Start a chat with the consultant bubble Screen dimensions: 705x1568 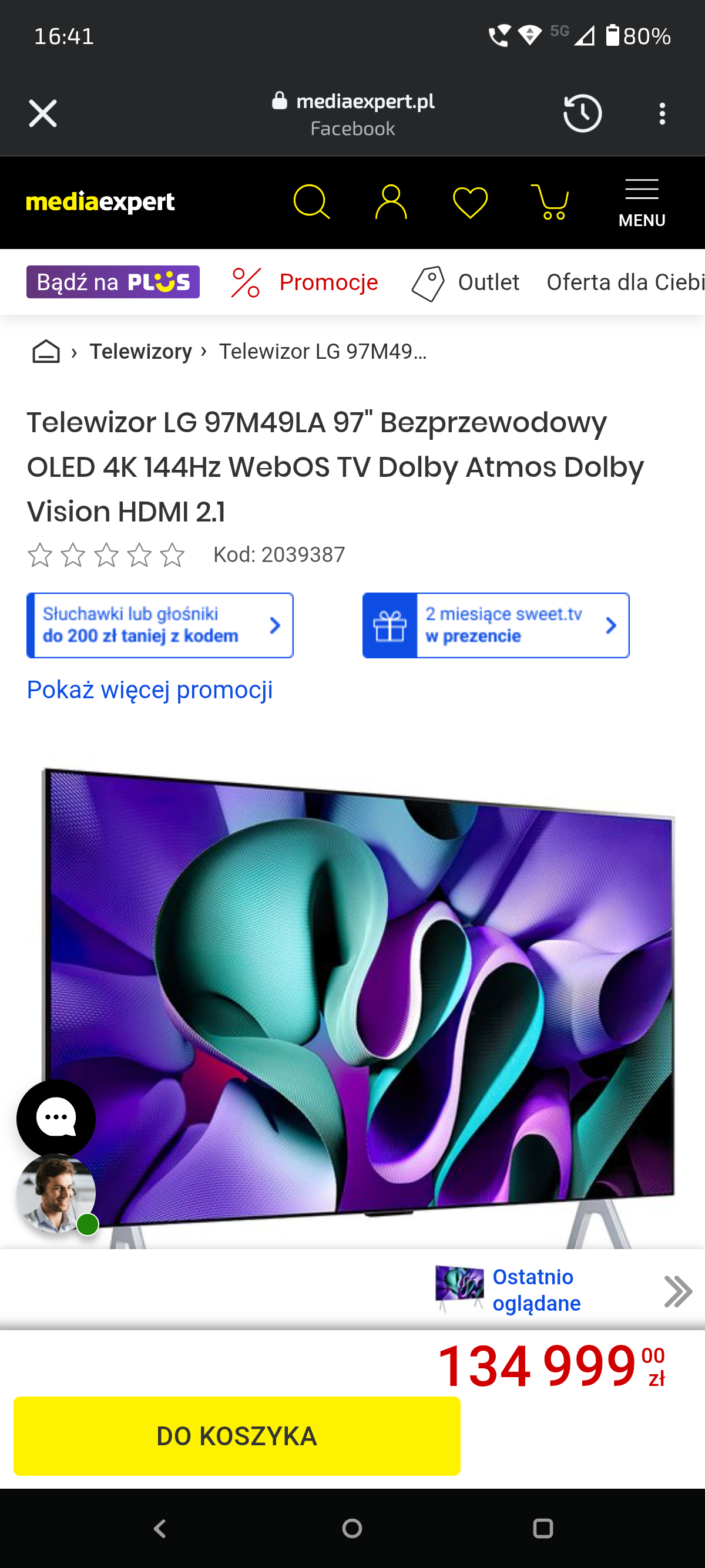pos(56,1119)
